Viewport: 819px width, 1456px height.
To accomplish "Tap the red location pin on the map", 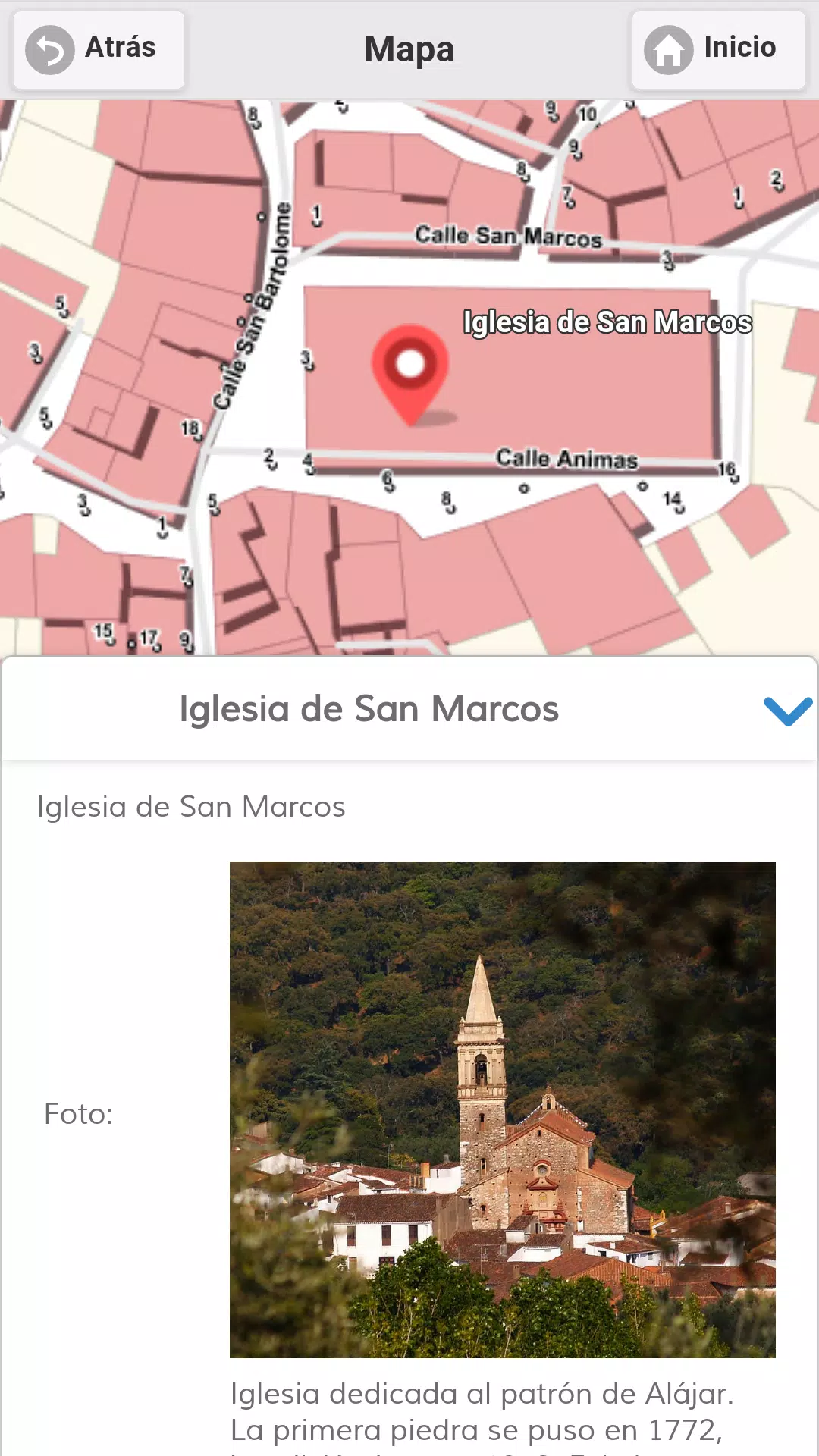I will pyautogui.click(x=410, y=375).
